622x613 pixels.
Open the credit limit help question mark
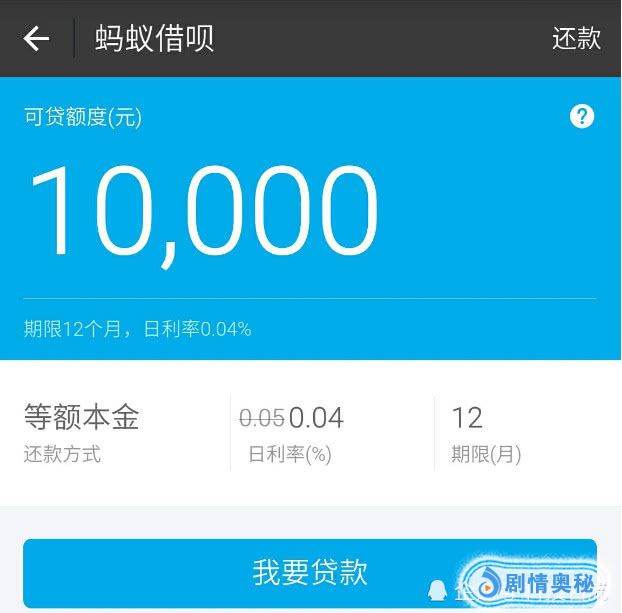tap(582, 116)
